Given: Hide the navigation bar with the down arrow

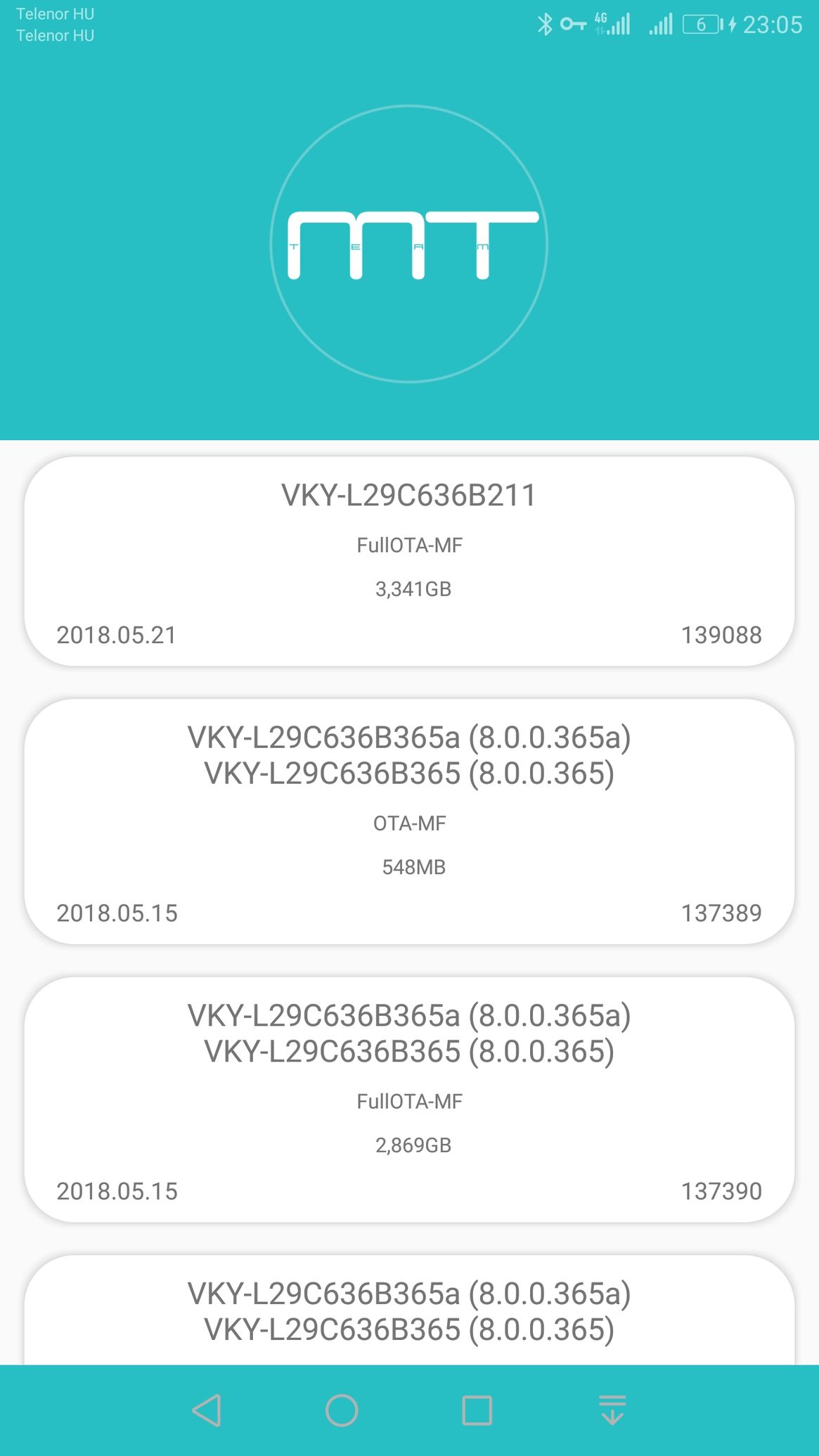Looking at the screenshot, I should (x=612, y=1410).
